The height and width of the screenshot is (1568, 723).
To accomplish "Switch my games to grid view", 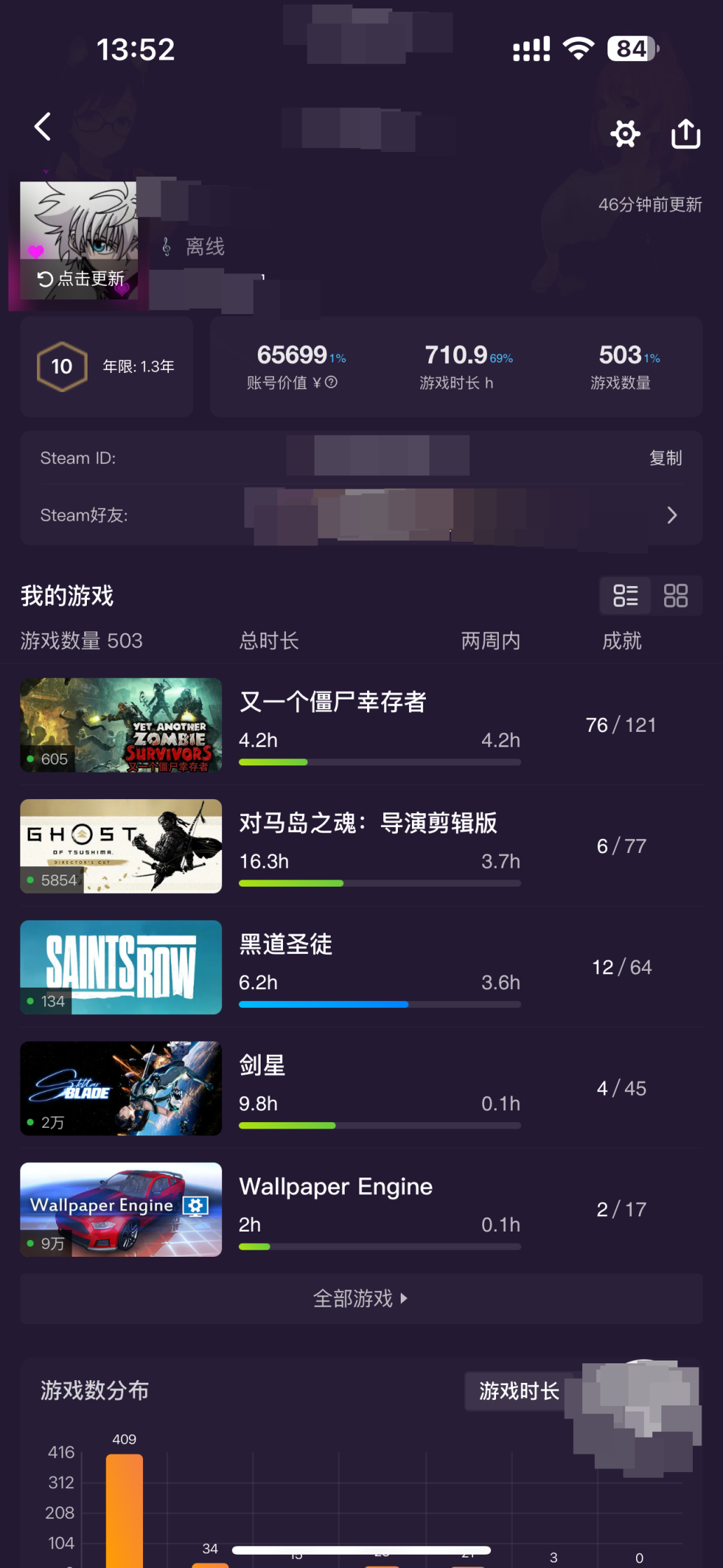I will tap(675, 596).
